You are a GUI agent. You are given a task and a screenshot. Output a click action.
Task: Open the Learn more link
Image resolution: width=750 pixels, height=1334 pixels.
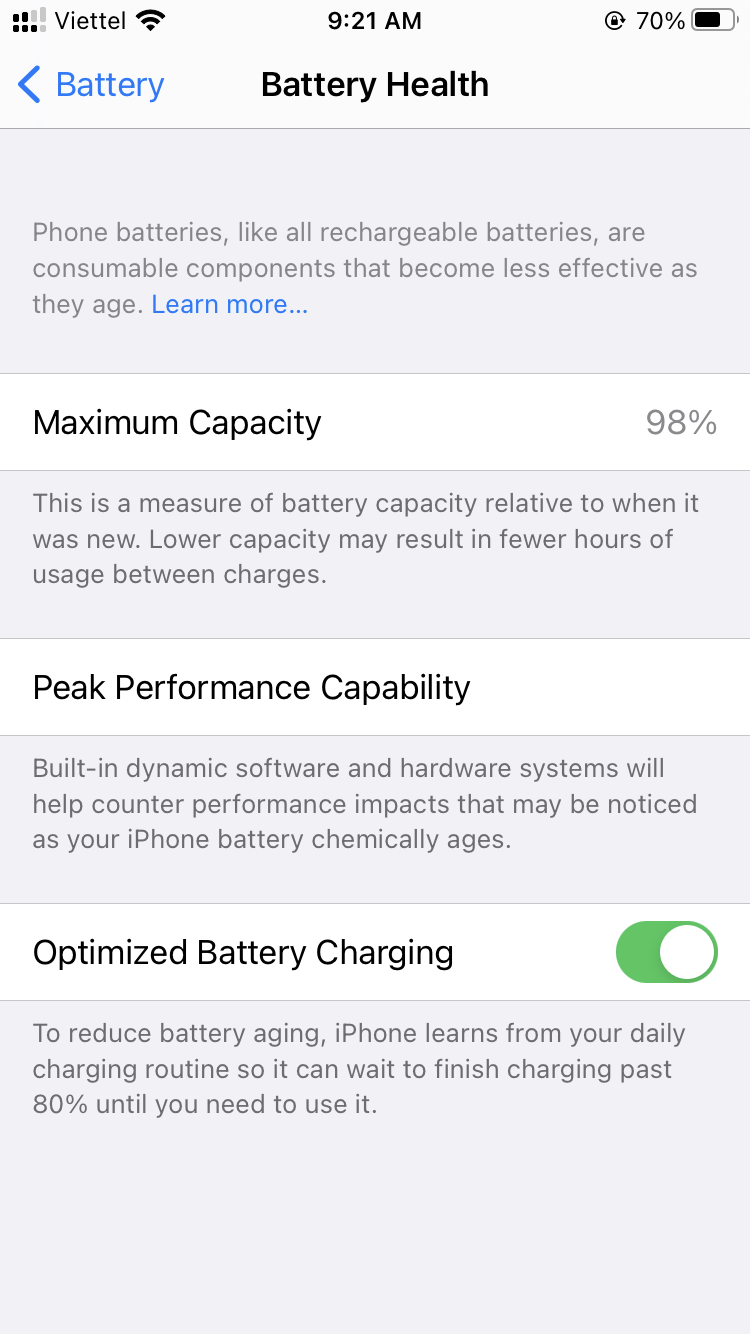229,304
